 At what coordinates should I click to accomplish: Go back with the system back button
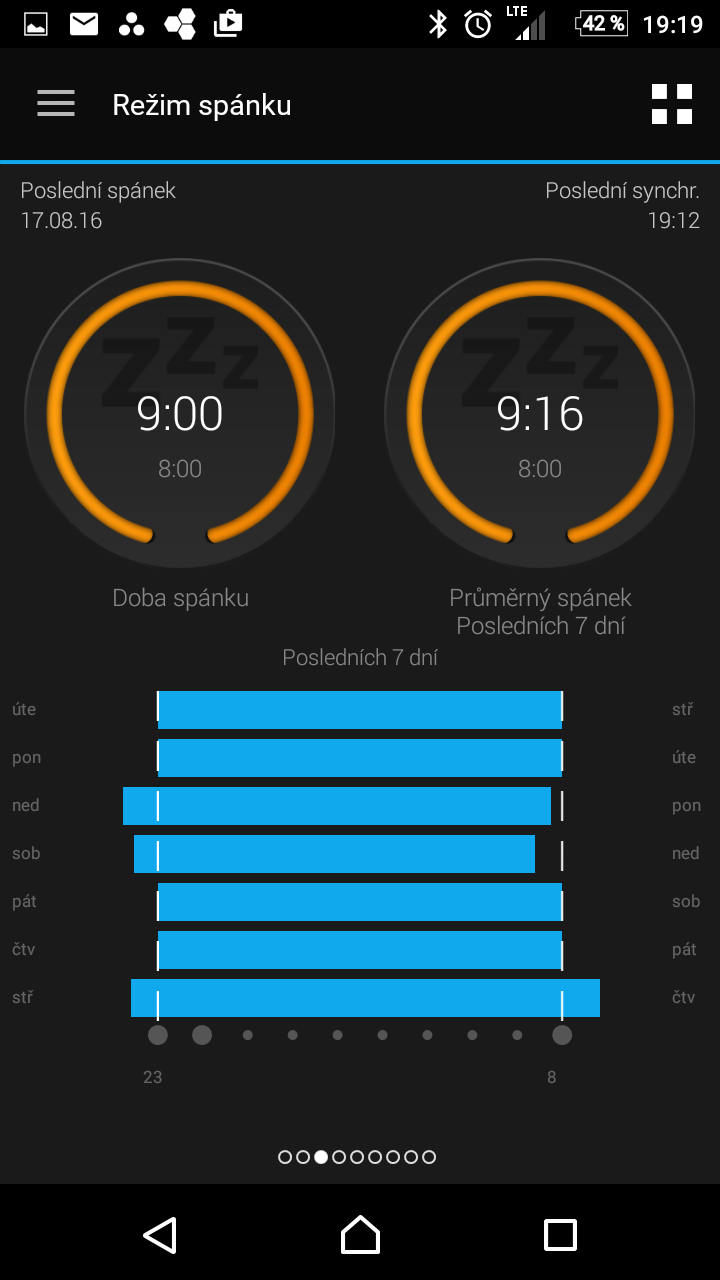point(160,1235)
